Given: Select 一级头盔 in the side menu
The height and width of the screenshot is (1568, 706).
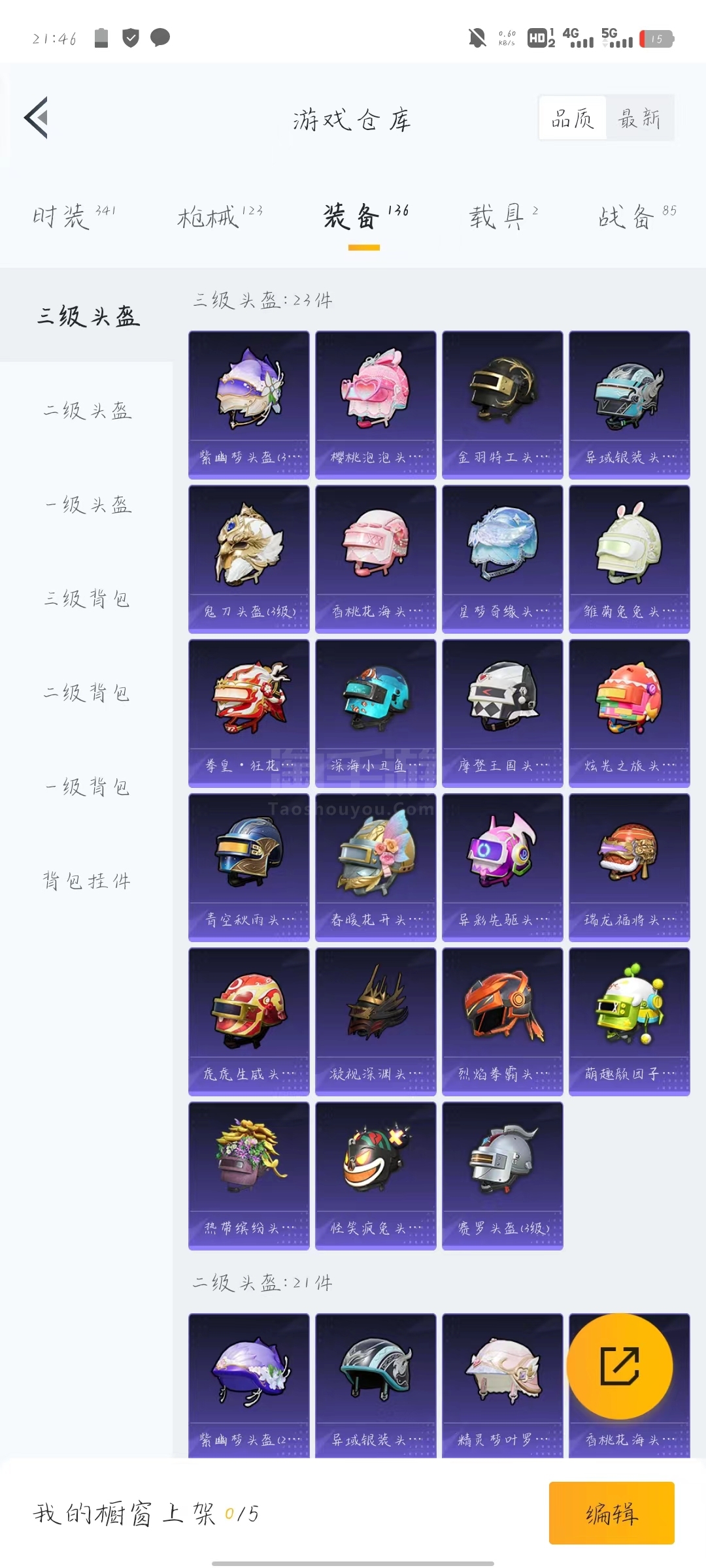Looking at the screenshot, I should (x=87, y=504).
